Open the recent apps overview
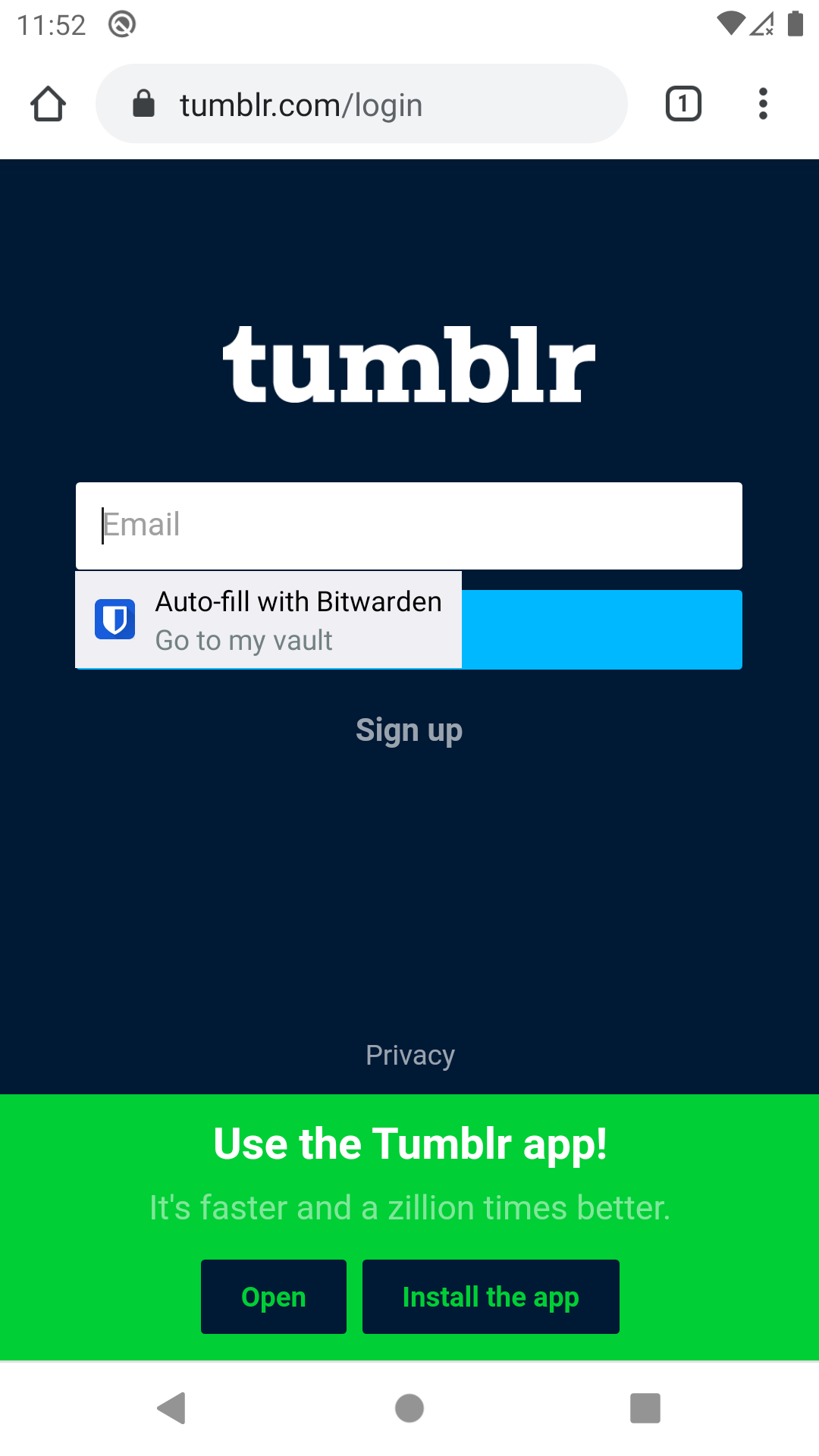The height and width of the screenshot is (1456, 819). click(645, 1408)
